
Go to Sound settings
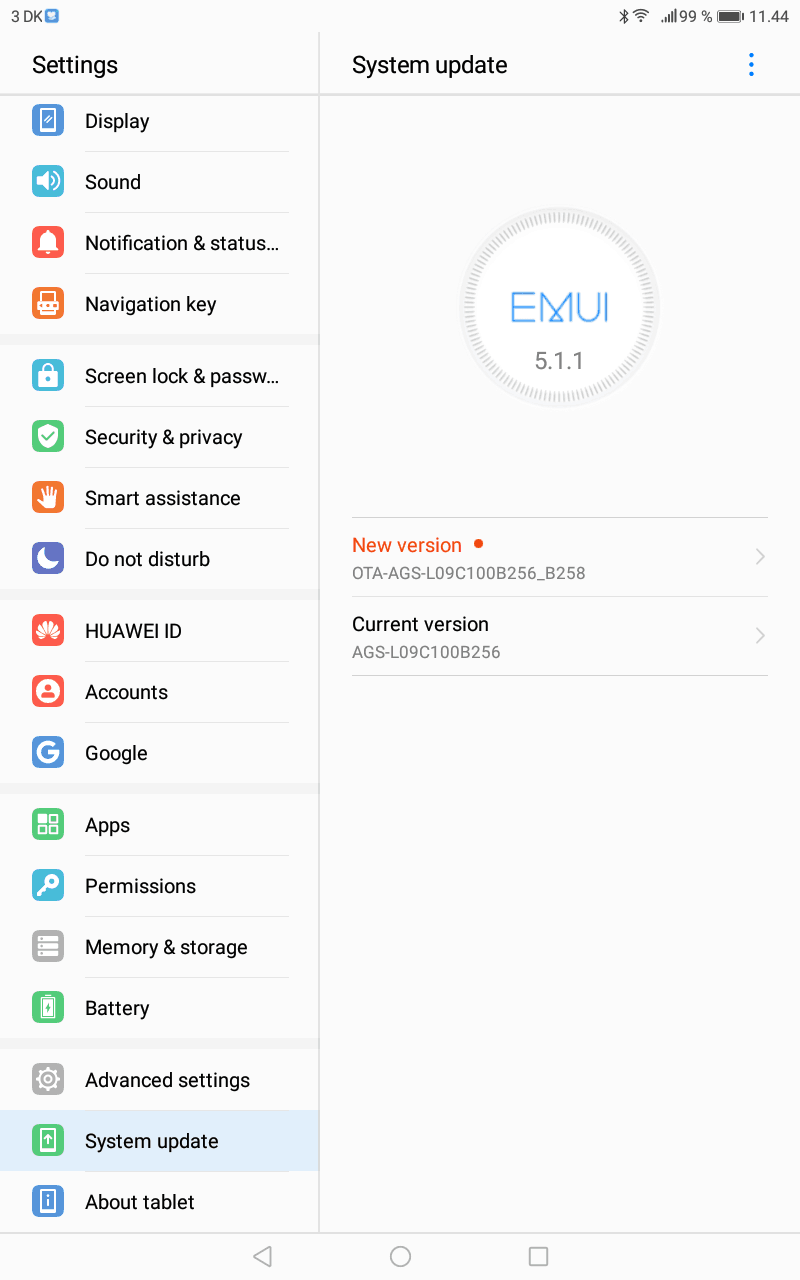click(160, 182)
